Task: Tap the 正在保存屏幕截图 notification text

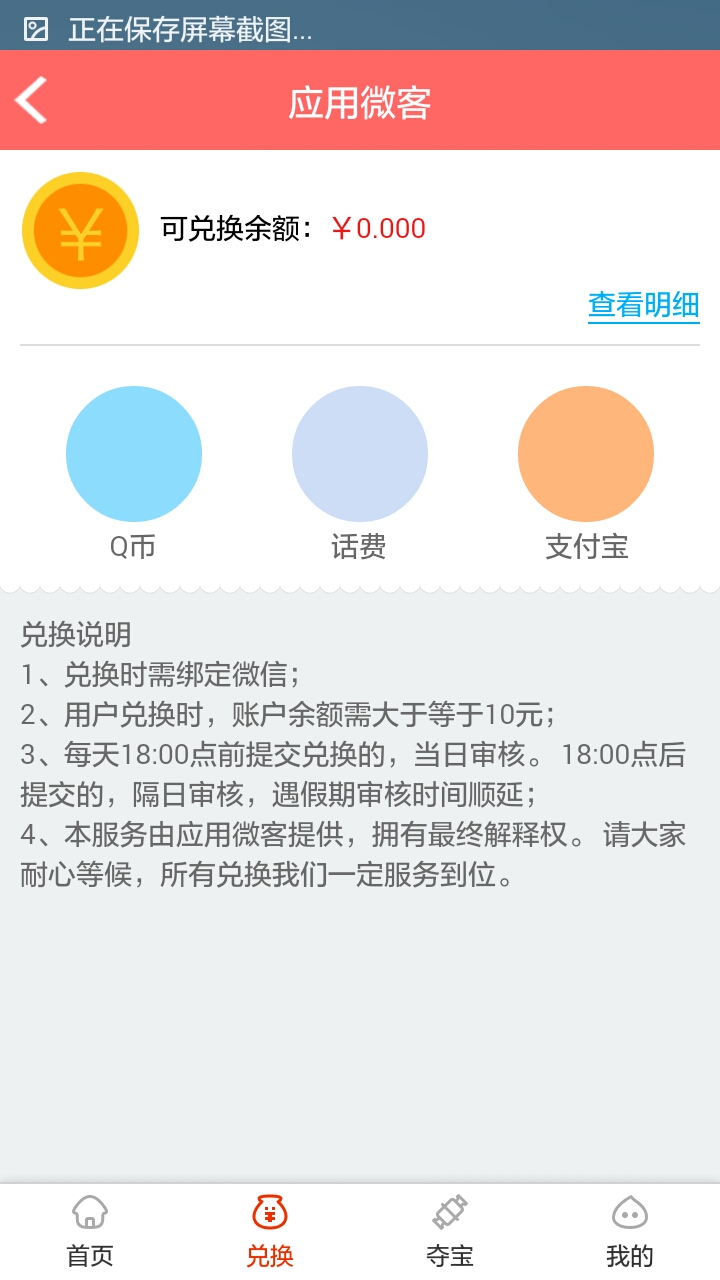Action: coord(190,31)
